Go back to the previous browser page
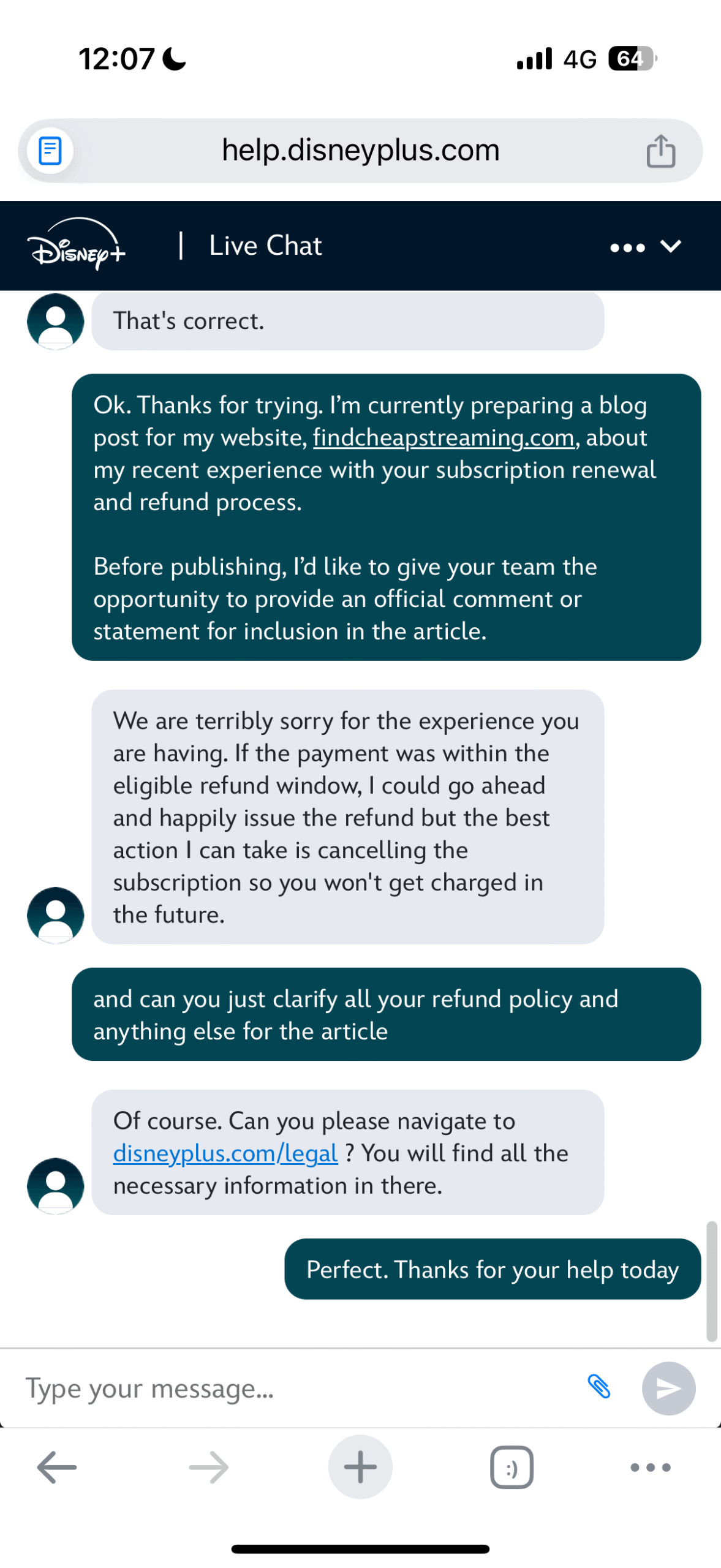This screenshot has height=1568, width=721. point(57,1468)
